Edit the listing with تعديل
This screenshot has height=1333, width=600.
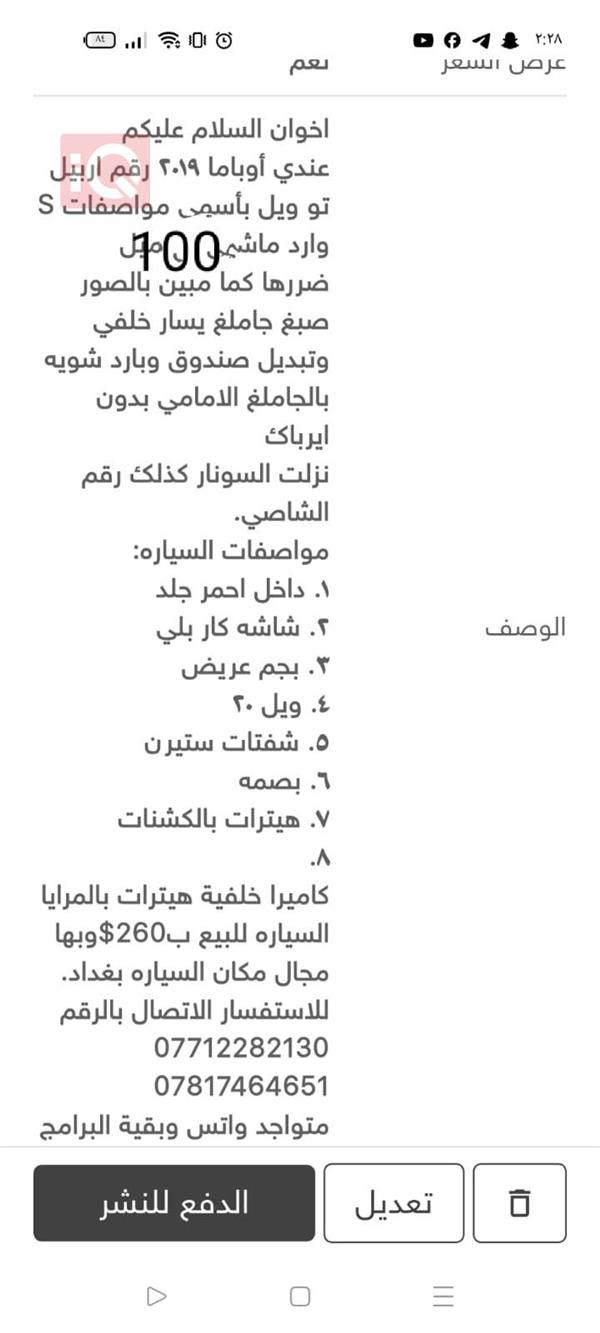pyautogui.click(x=394, y=1203)
